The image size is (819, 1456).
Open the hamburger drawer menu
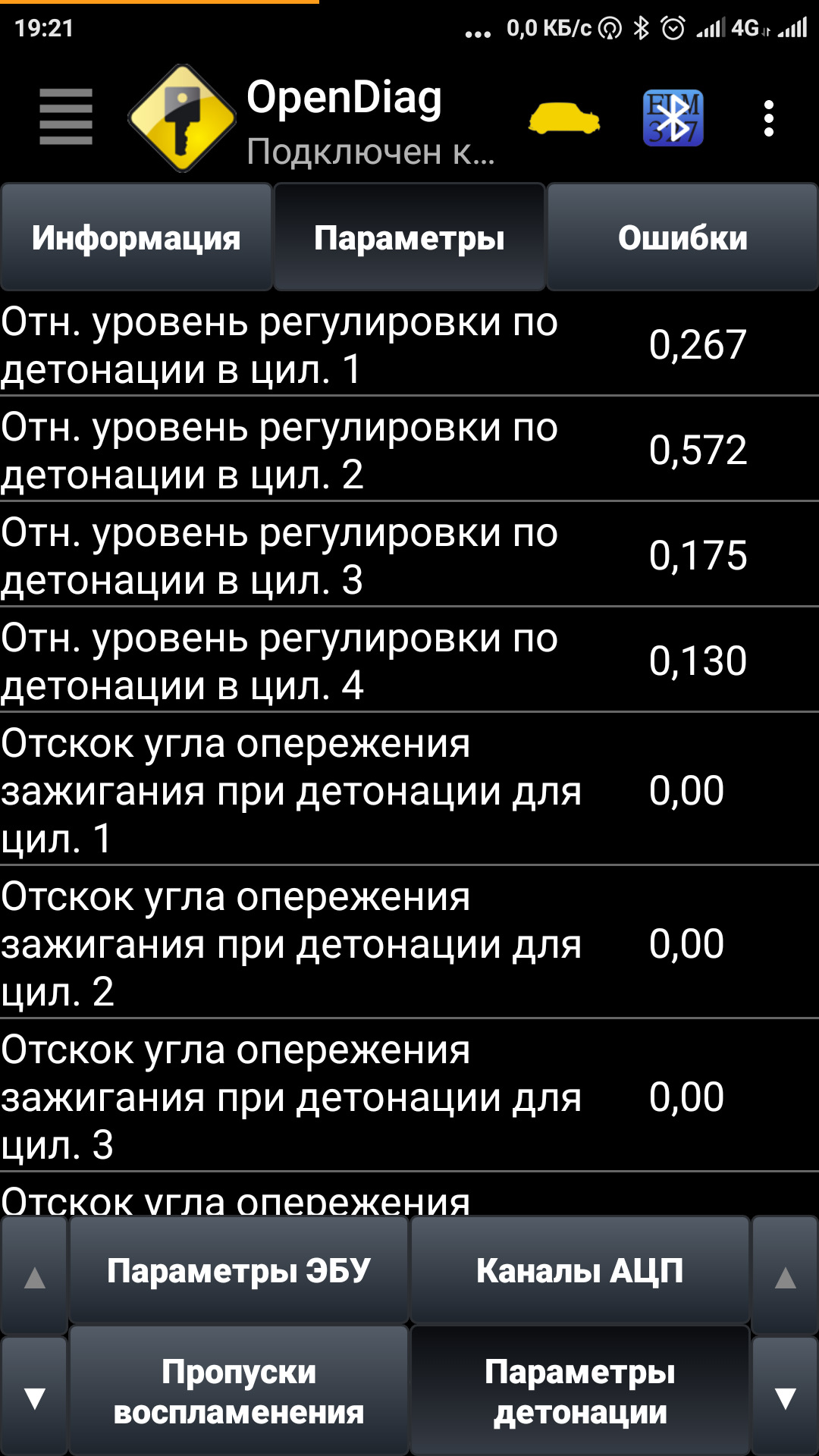coord(66,118)
